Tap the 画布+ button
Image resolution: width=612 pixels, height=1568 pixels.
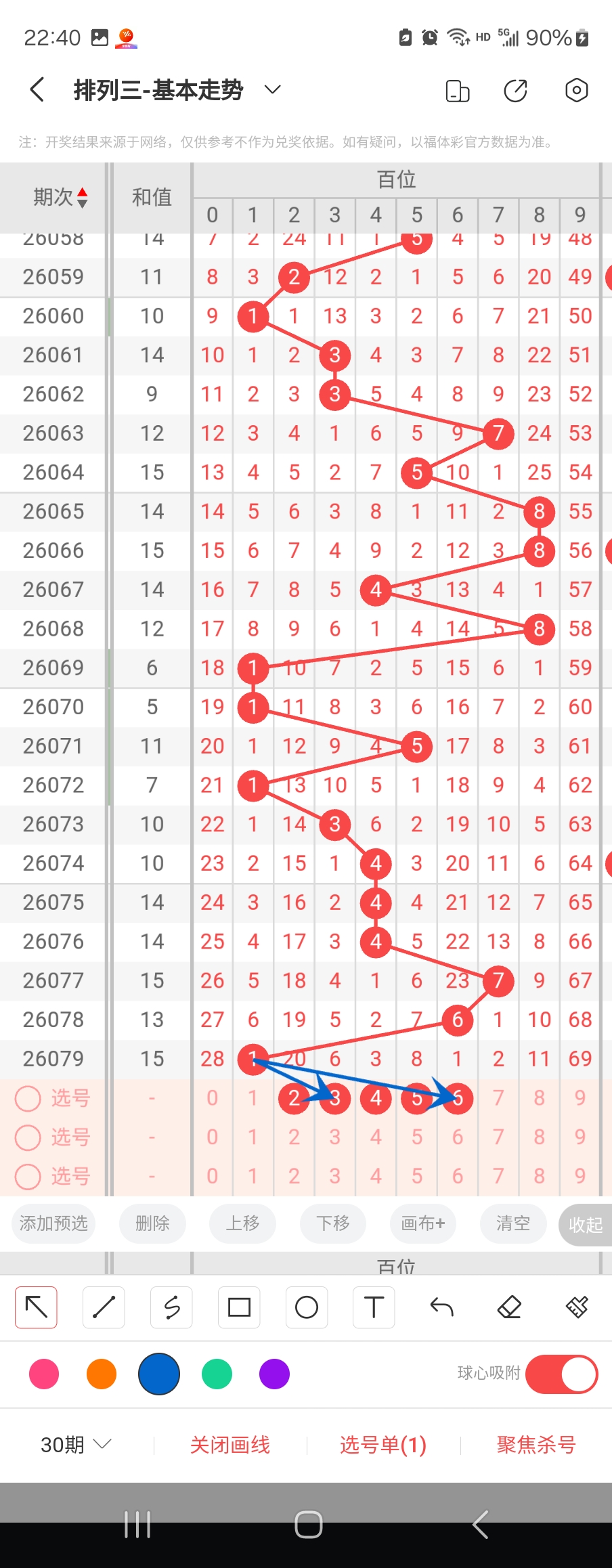tap(422, 1223)
